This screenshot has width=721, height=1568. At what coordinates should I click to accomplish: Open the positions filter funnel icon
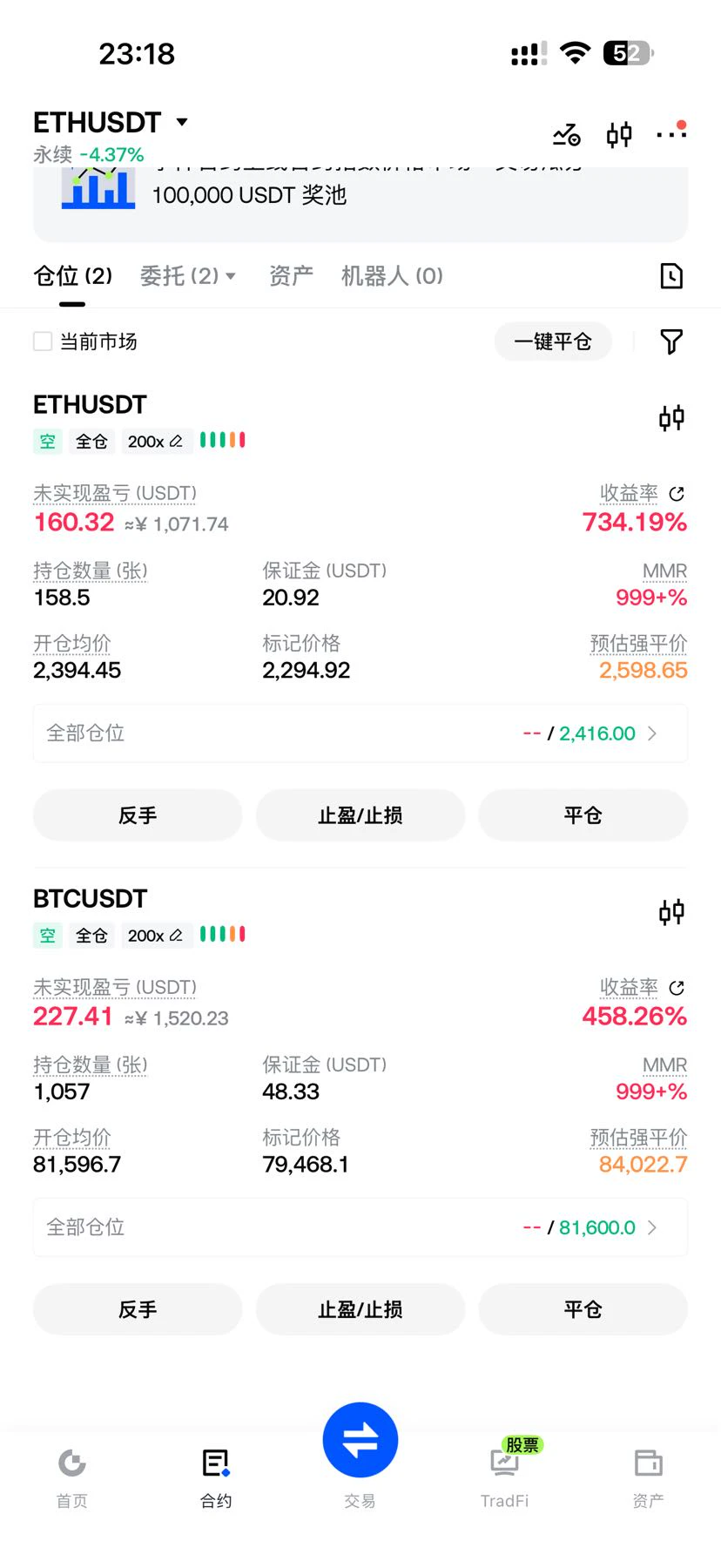click(x=671, y=341)
